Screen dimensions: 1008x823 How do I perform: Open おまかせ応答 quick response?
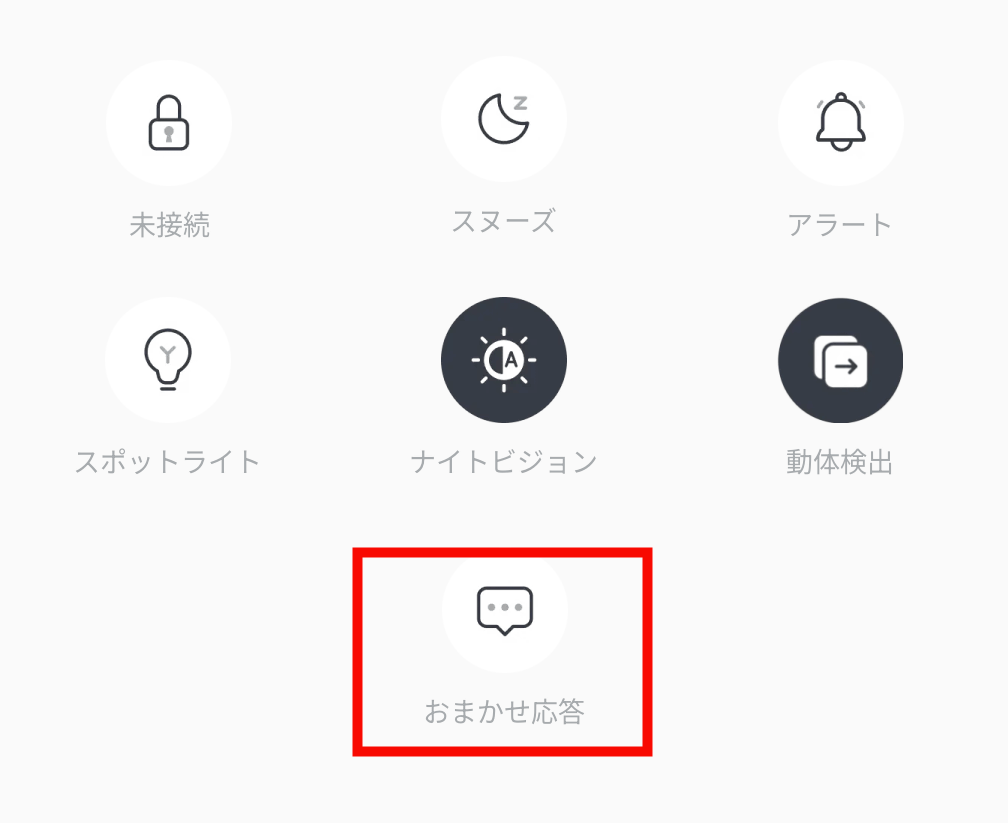click(504, 609)
